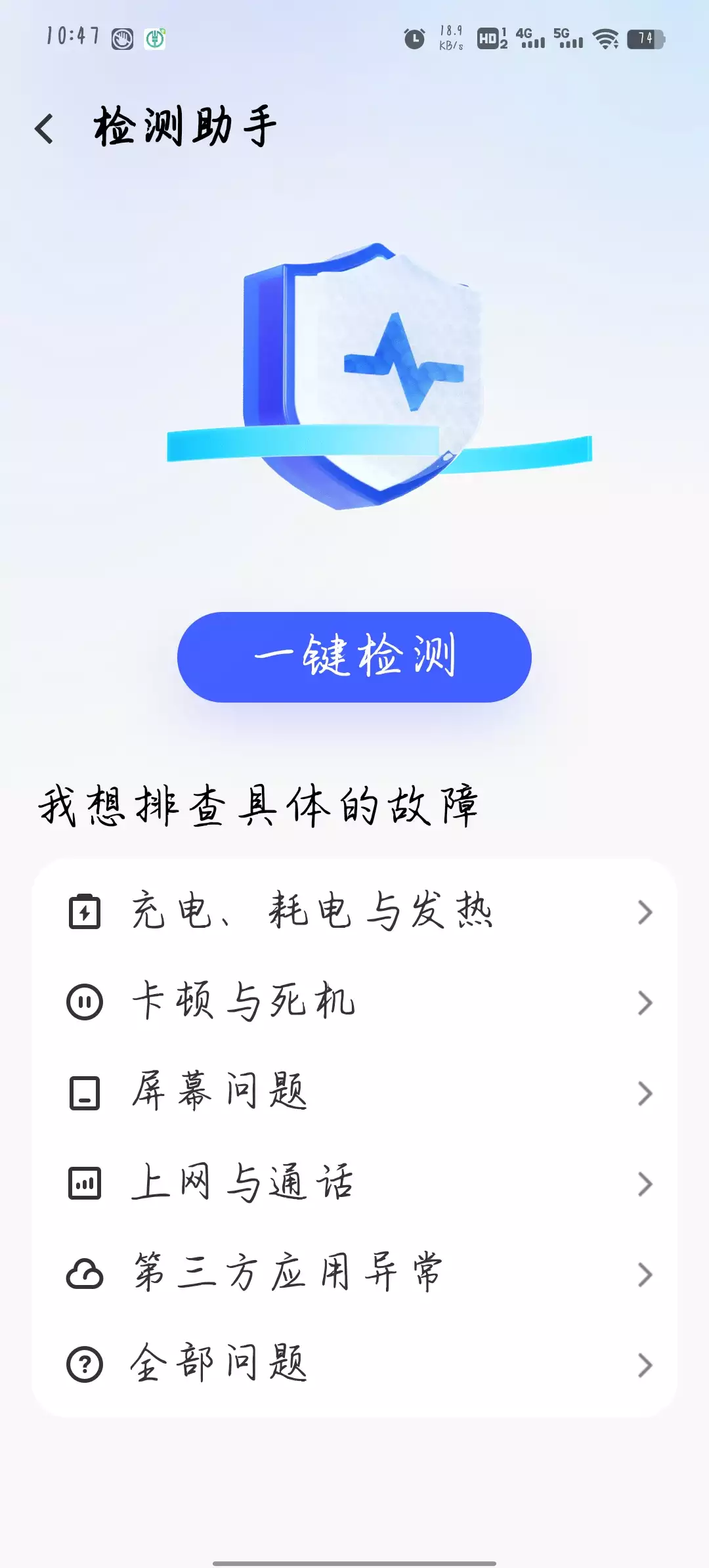Click the signal icon beside 上网与通话
Screen dimensions: 709x1568
(x=85, y=1183)
